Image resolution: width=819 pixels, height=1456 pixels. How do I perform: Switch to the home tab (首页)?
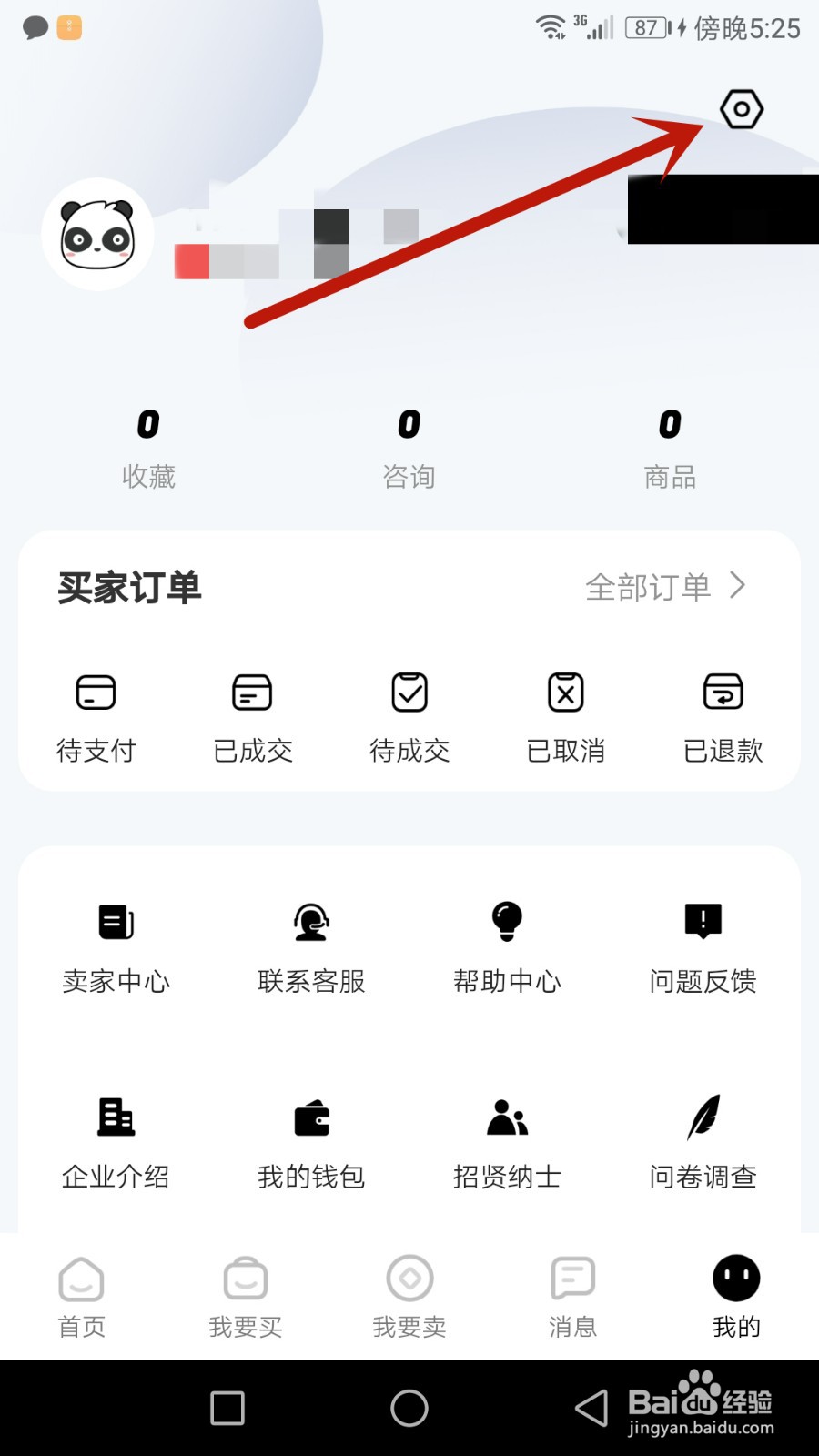pyautogui.click(x=82, y=1297)
